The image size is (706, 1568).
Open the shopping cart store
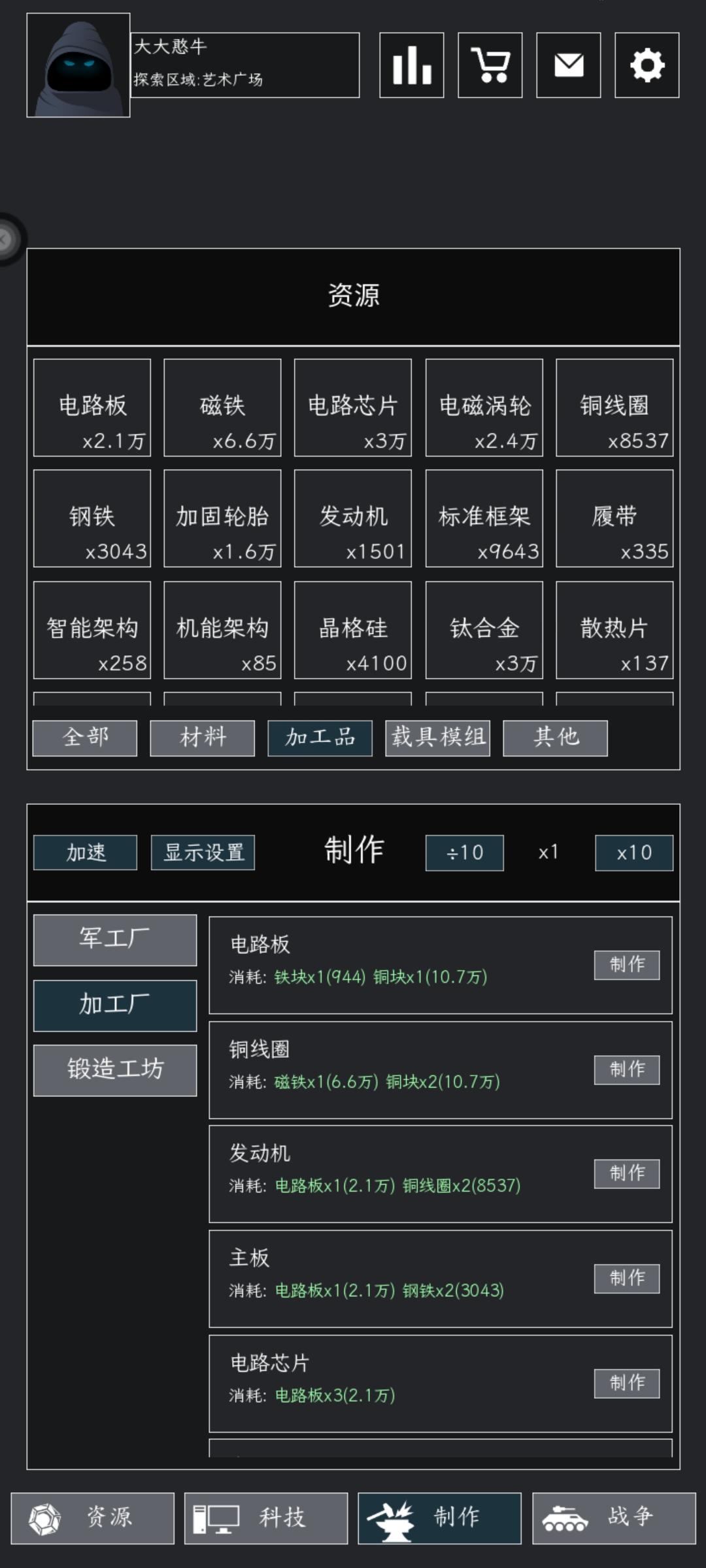(x=490, y=65)
